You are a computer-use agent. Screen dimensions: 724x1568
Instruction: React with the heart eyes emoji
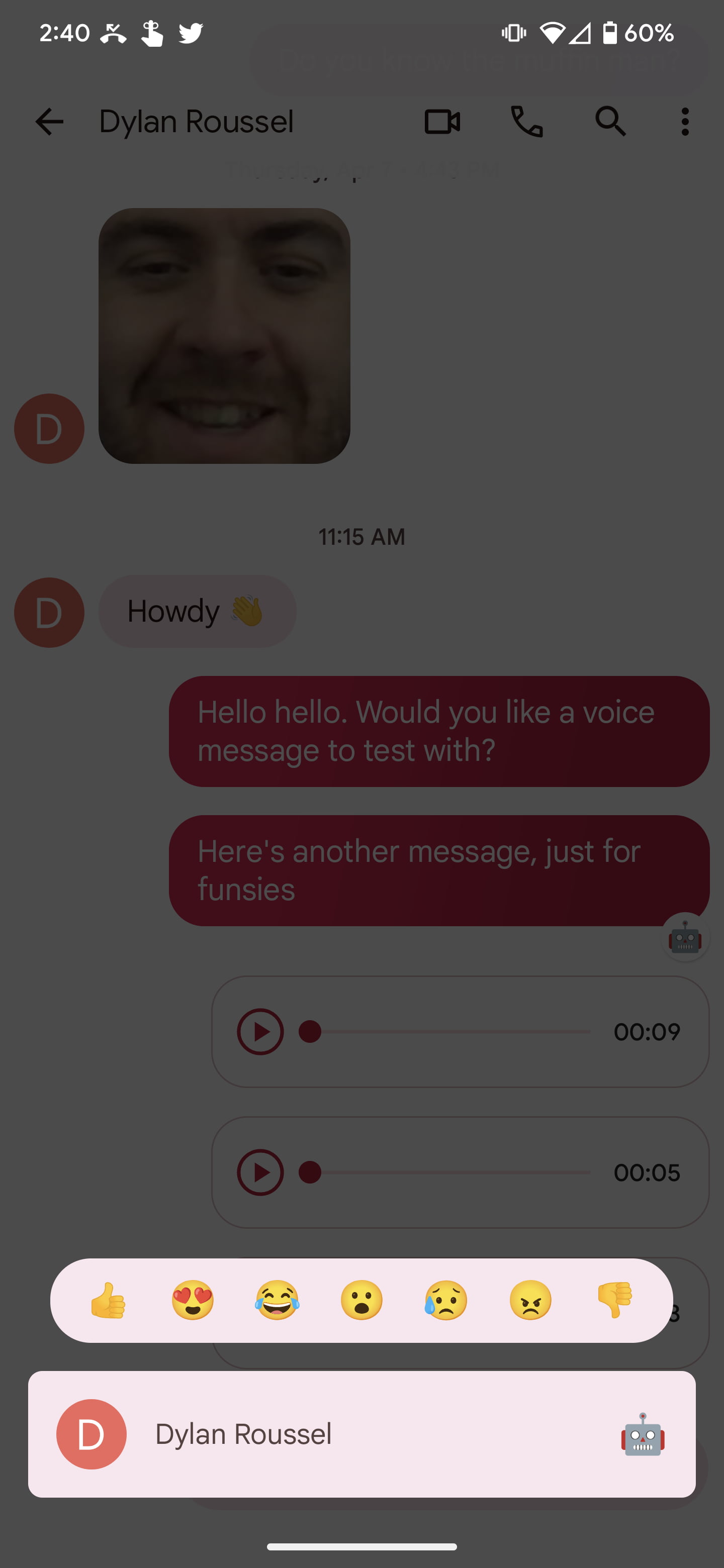[193, 1300]
